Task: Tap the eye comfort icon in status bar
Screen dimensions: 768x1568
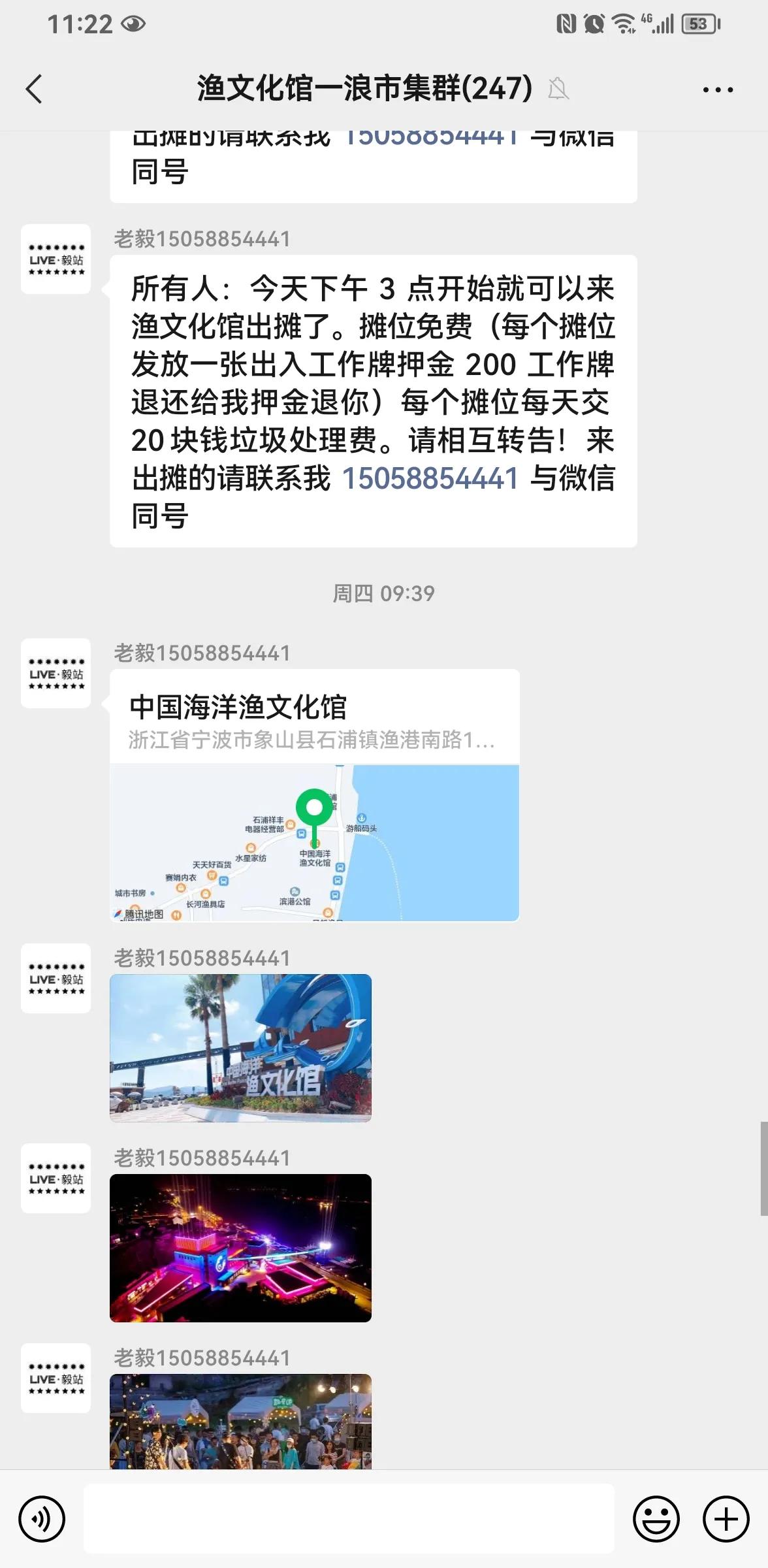Action: (134, 23)
